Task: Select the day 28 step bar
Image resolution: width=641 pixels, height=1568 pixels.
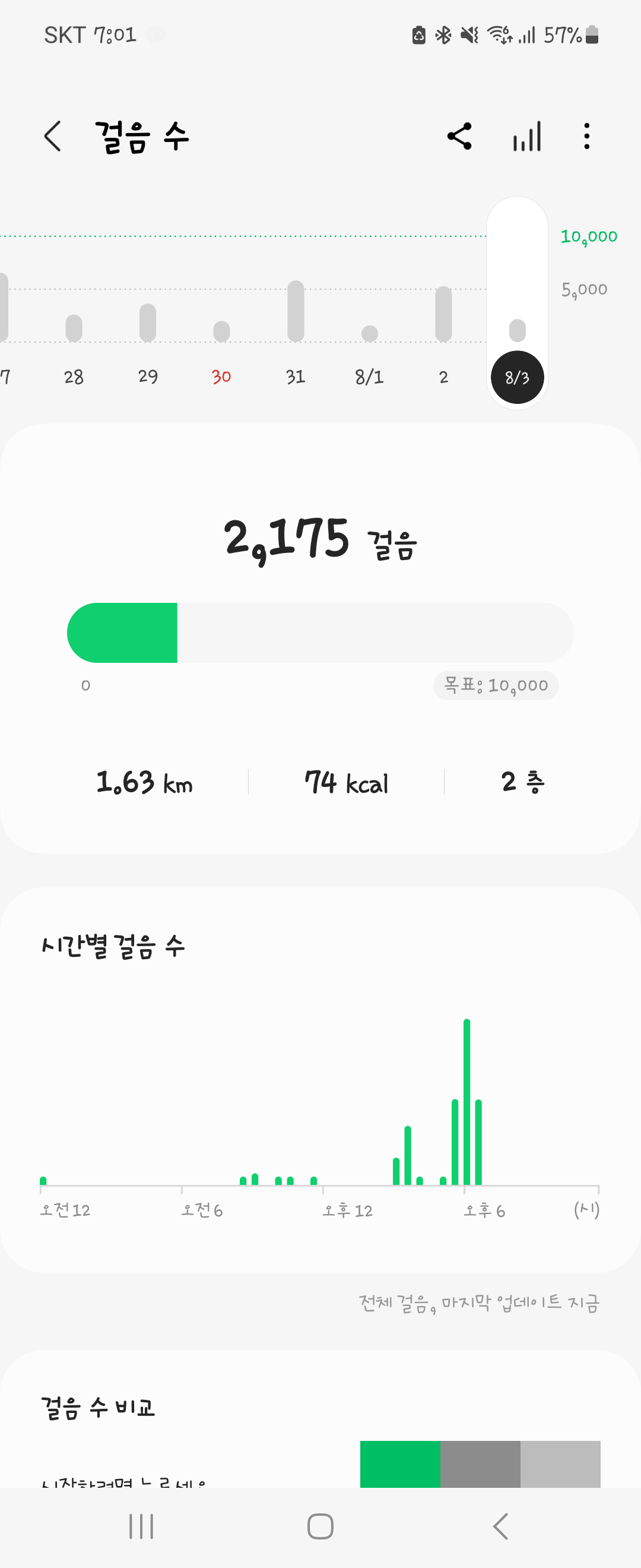Action: point(74,328)
